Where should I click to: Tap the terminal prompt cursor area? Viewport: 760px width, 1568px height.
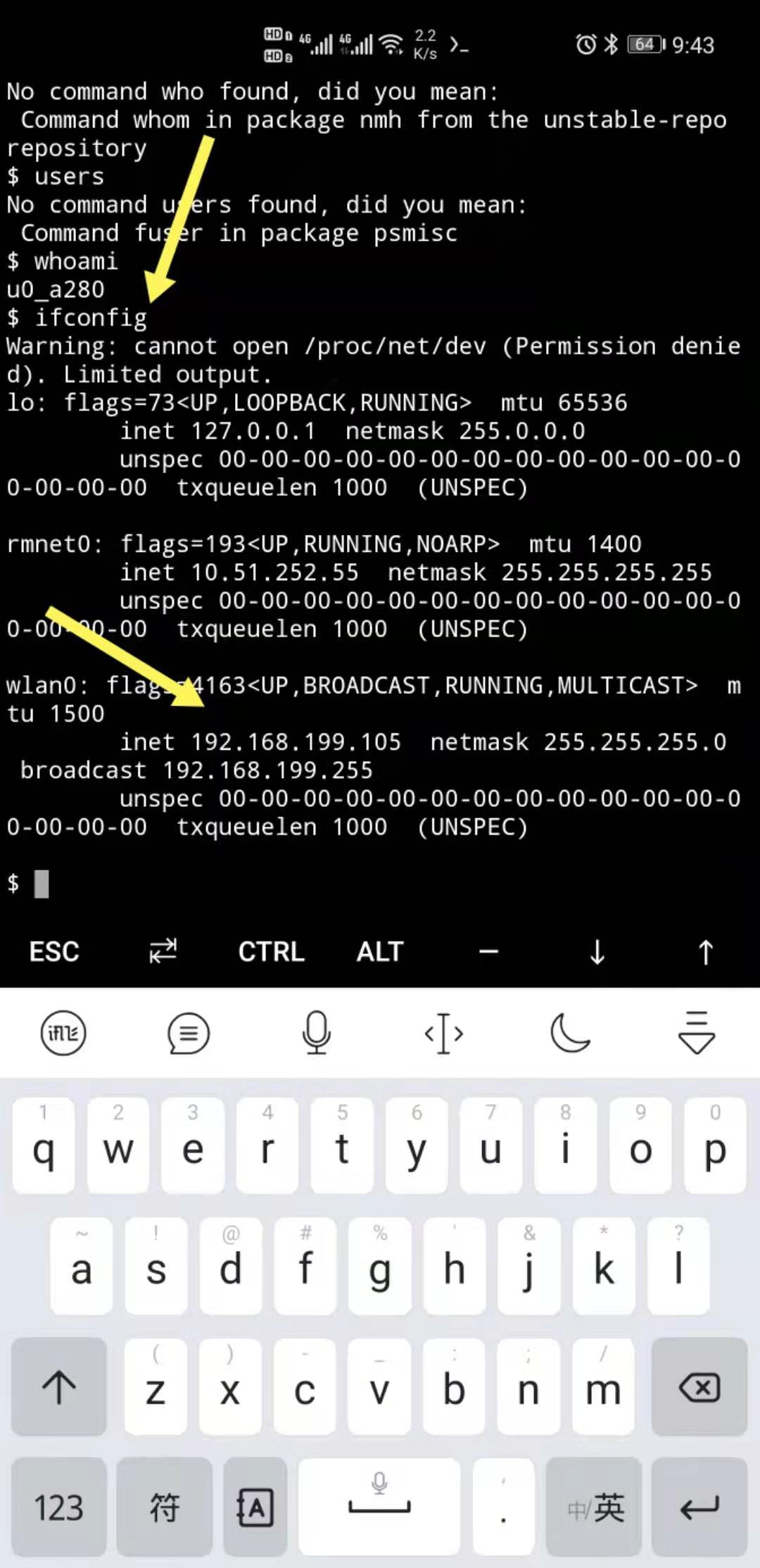(x=41, y=884)
